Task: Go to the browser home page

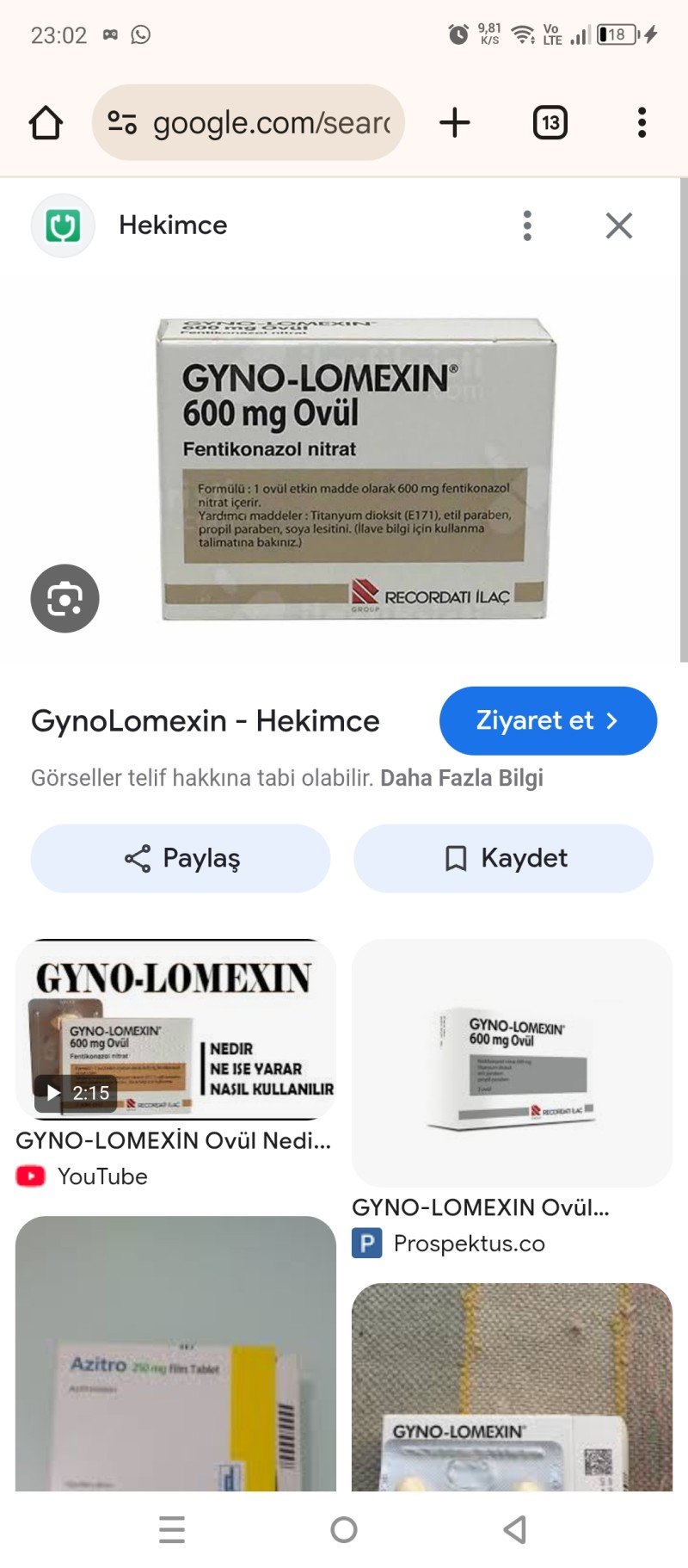Action: (46, 123)
